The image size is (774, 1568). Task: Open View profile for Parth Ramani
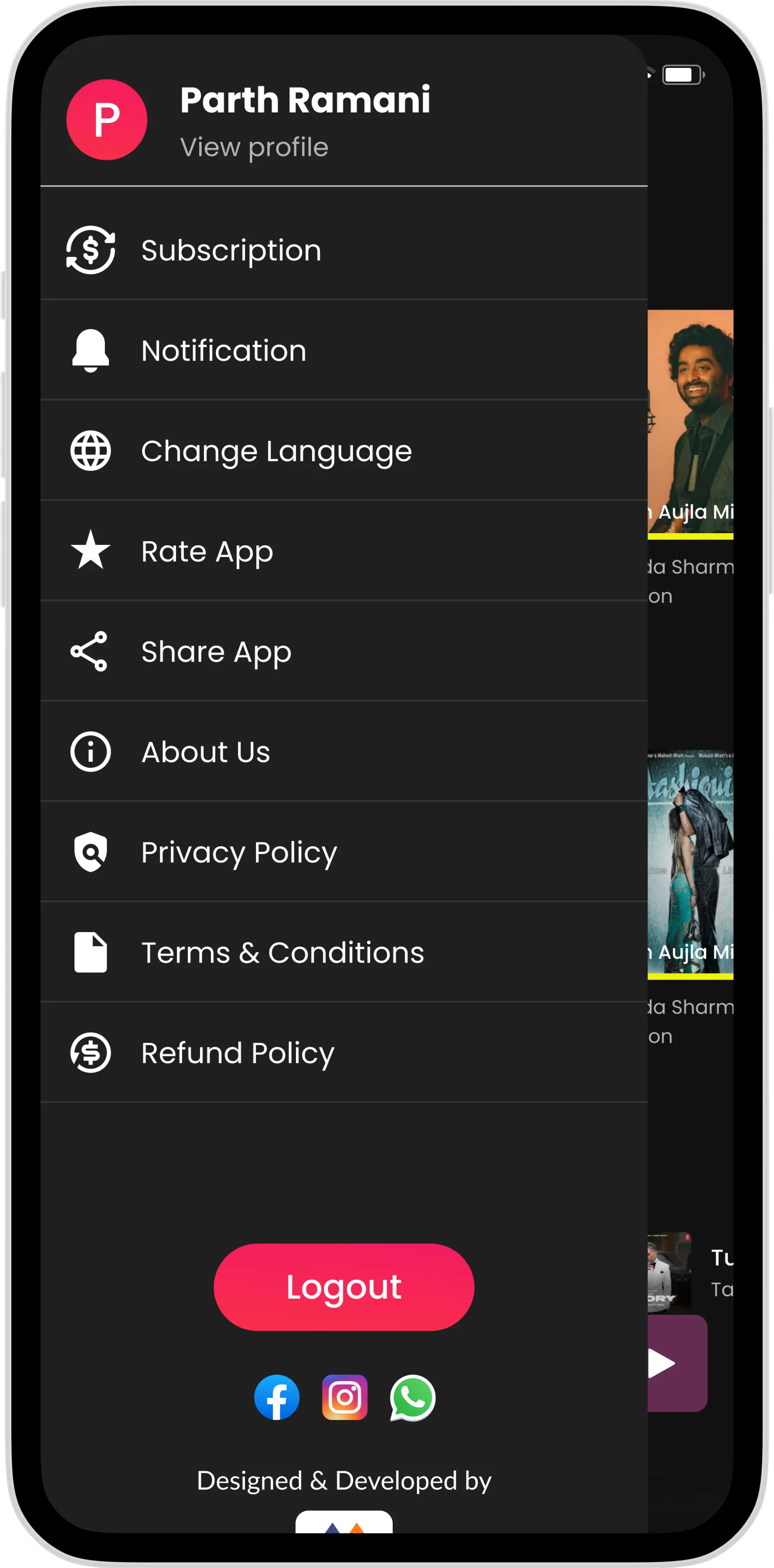254,147
